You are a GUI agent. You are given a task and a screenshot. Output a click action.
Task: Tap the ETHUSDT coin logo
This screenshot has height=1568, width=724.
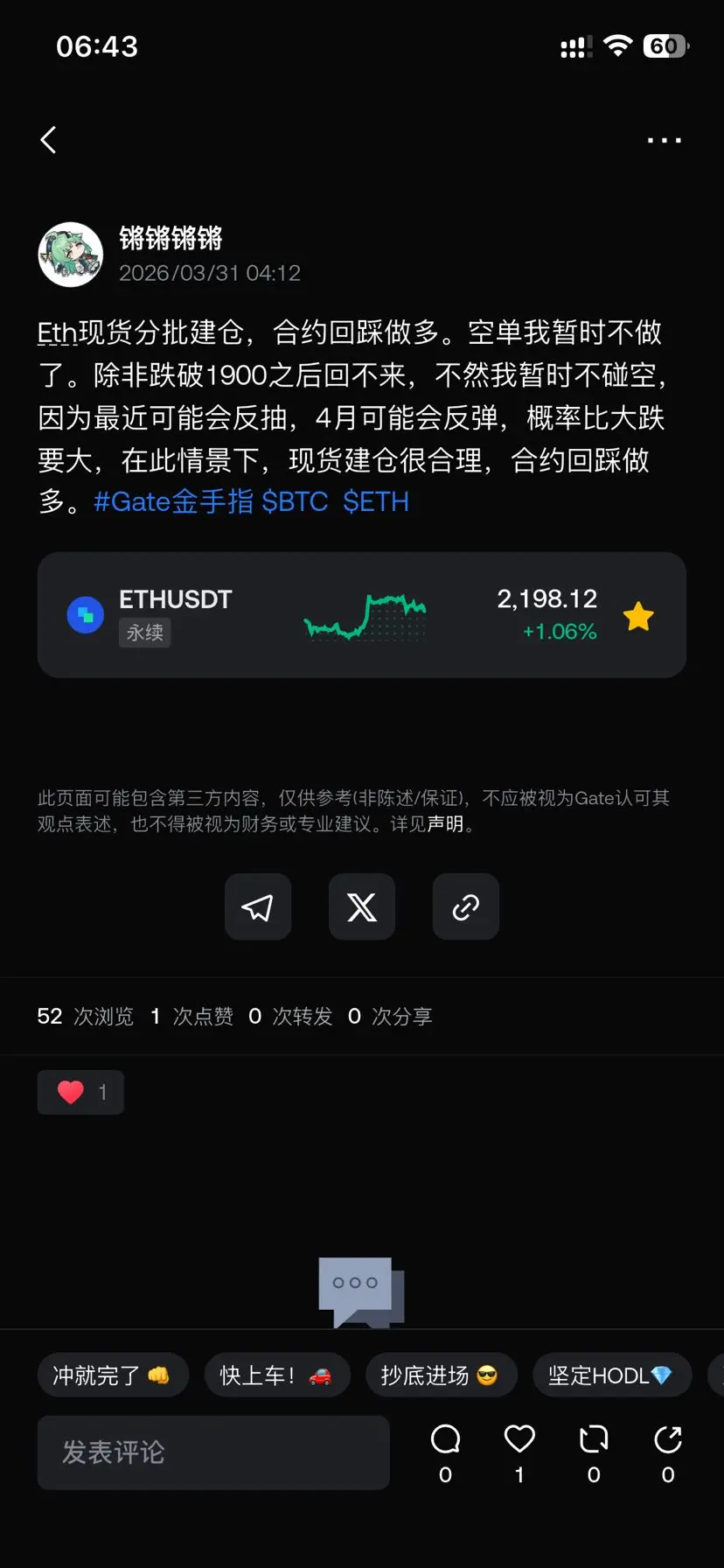pyautogui.click(x=85, y=614)
